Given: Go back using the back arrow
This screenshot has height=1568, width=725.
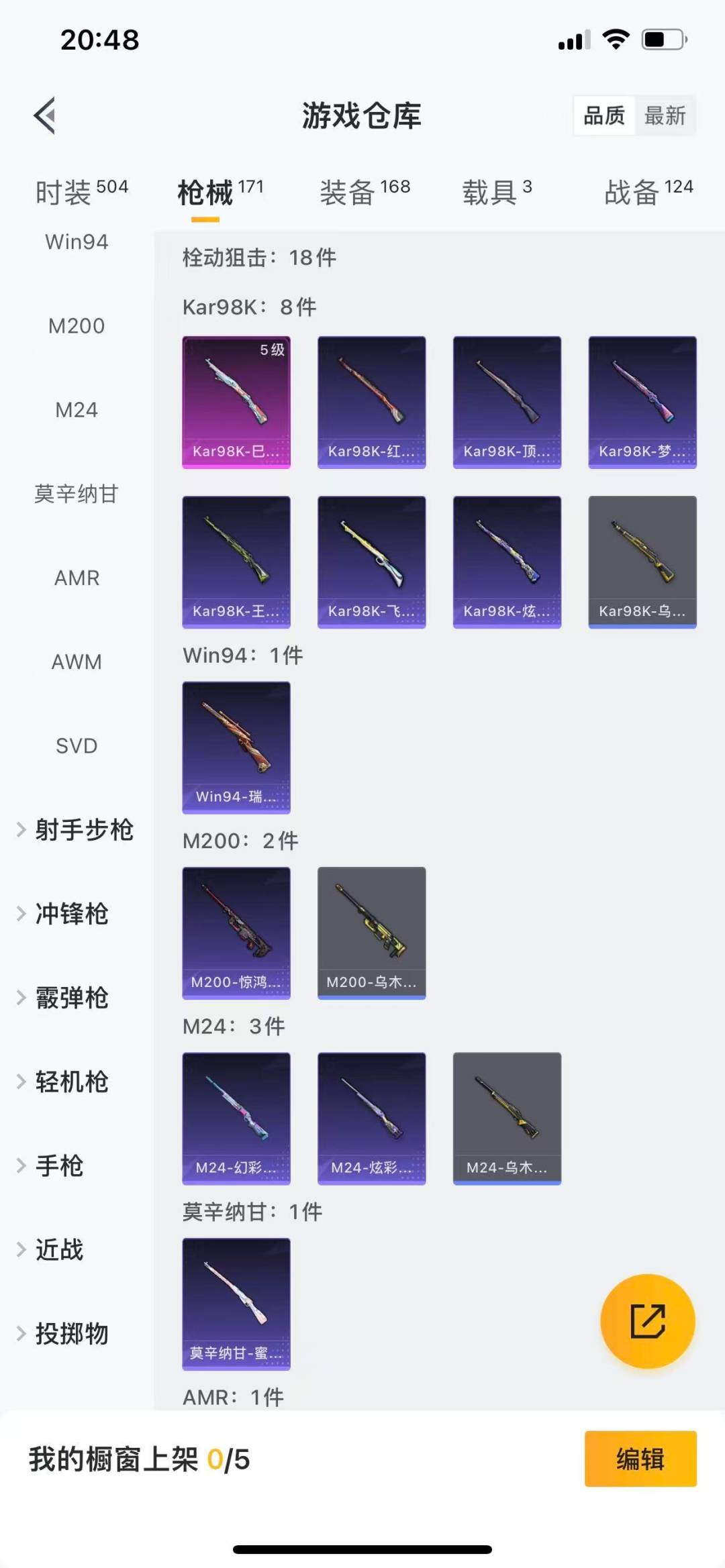Looking at the screenshot, I should pyautogui.click(x=45, y=115).
